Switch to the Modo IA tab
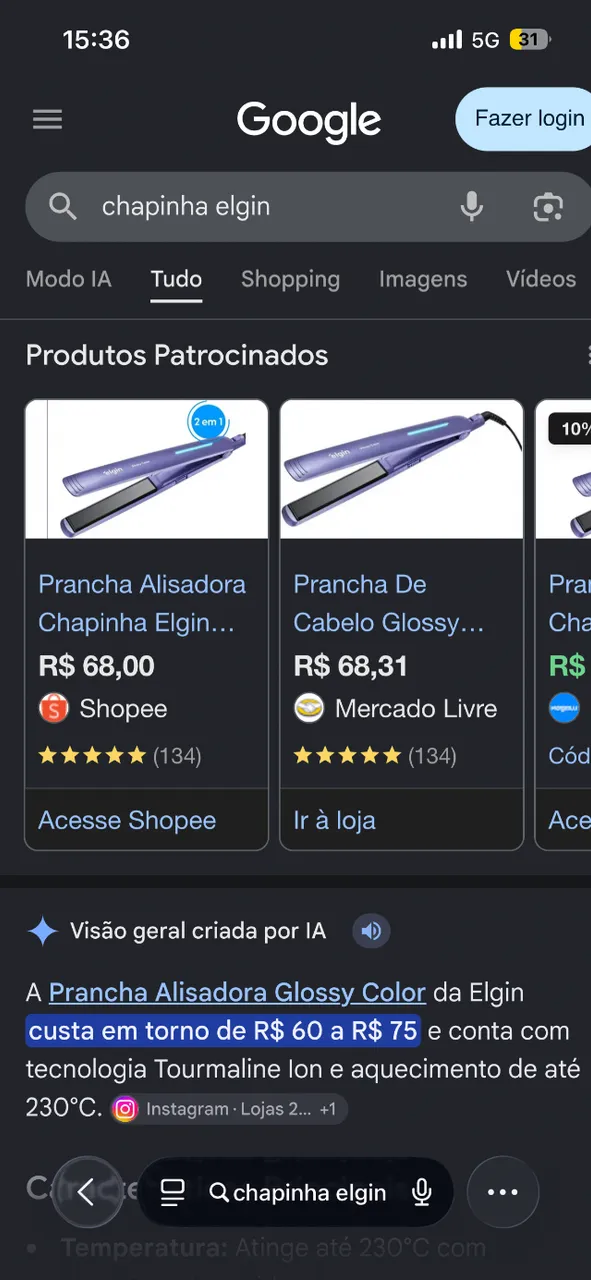Viewport: 591px width, 1280px height. pos(69,279)
